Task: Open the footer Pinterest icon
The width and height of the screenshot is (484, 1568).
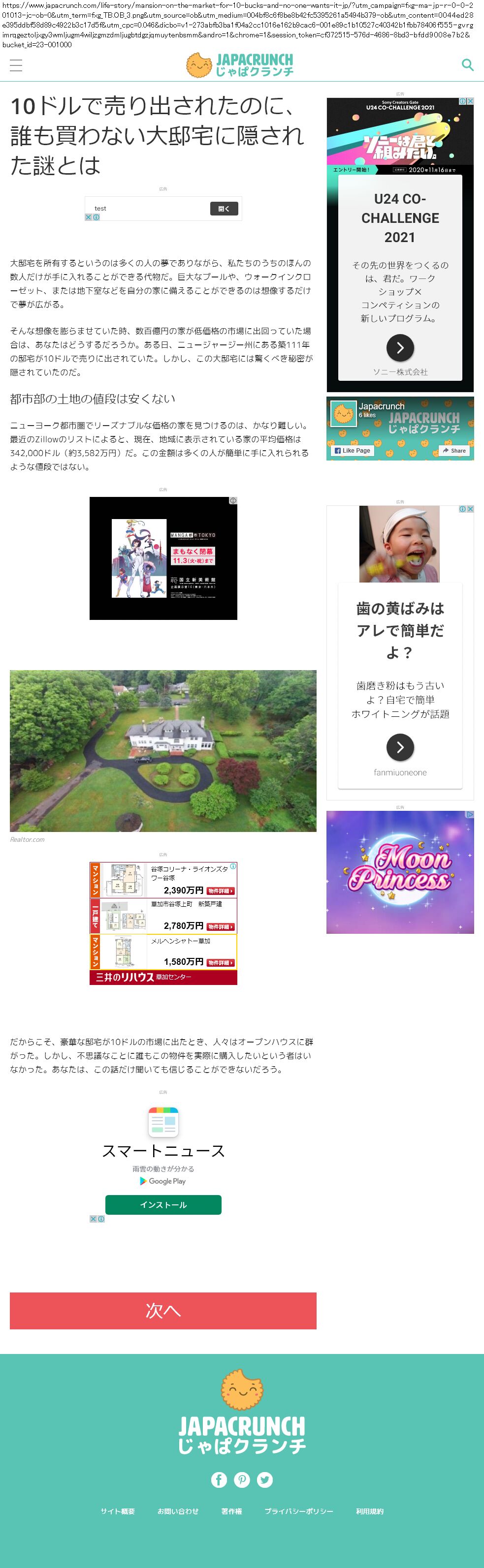Action: click(x=242, y=1479)
